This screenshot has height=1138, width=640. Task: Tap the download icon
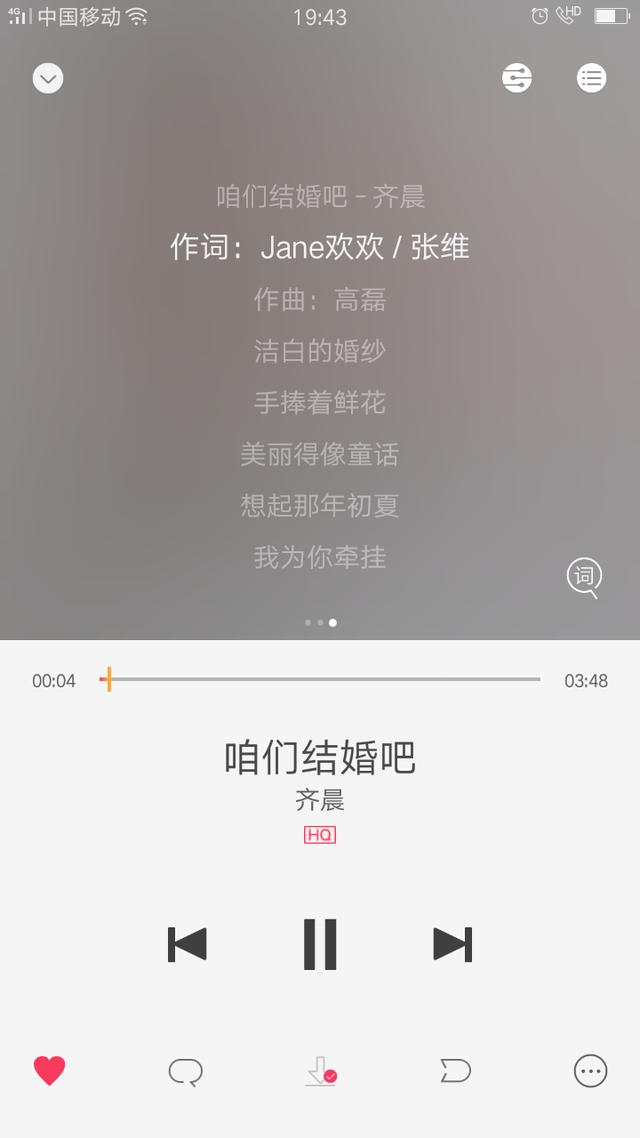tap(321, 1071)
